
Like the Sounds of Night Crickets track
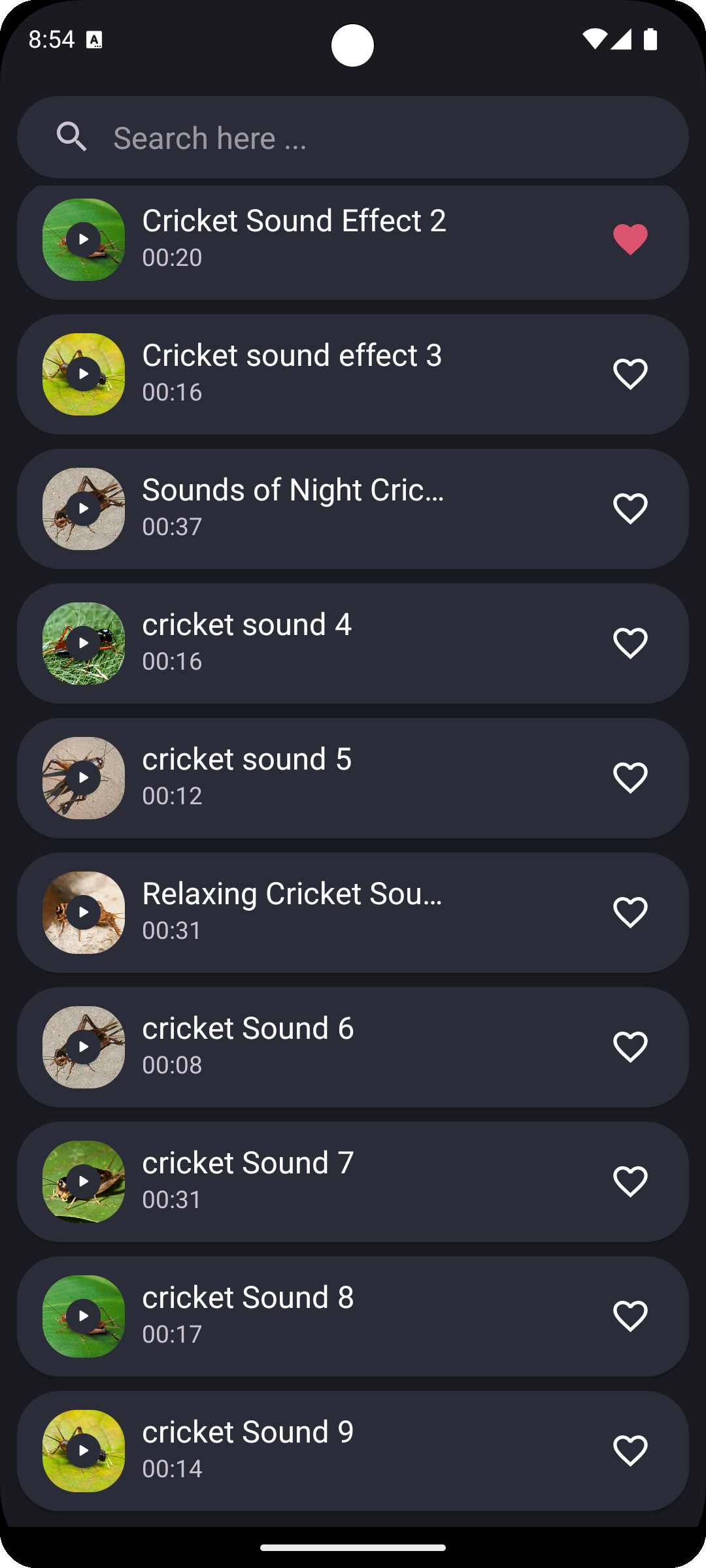pos(630,509)
